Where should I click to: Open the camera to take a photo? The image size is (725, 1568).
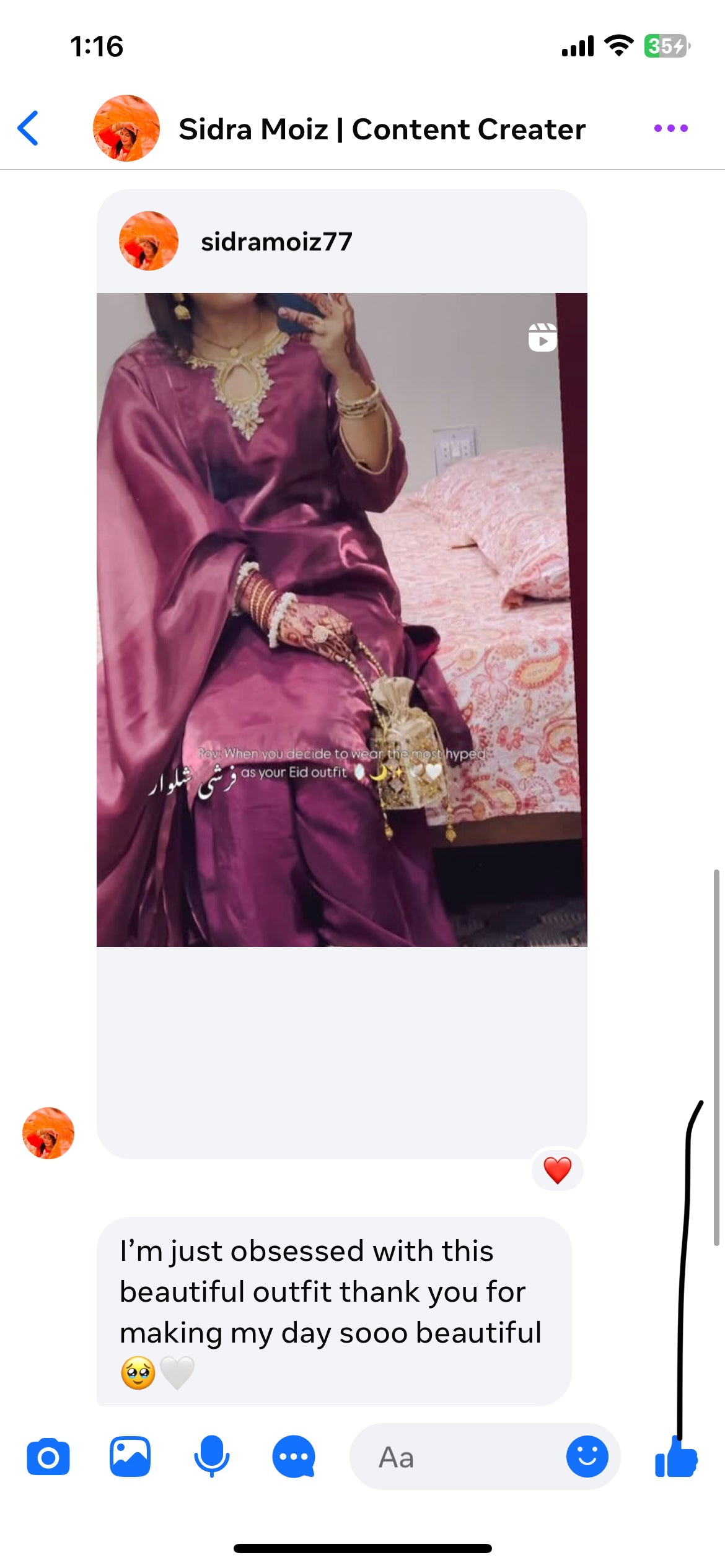coord(48,1457)
